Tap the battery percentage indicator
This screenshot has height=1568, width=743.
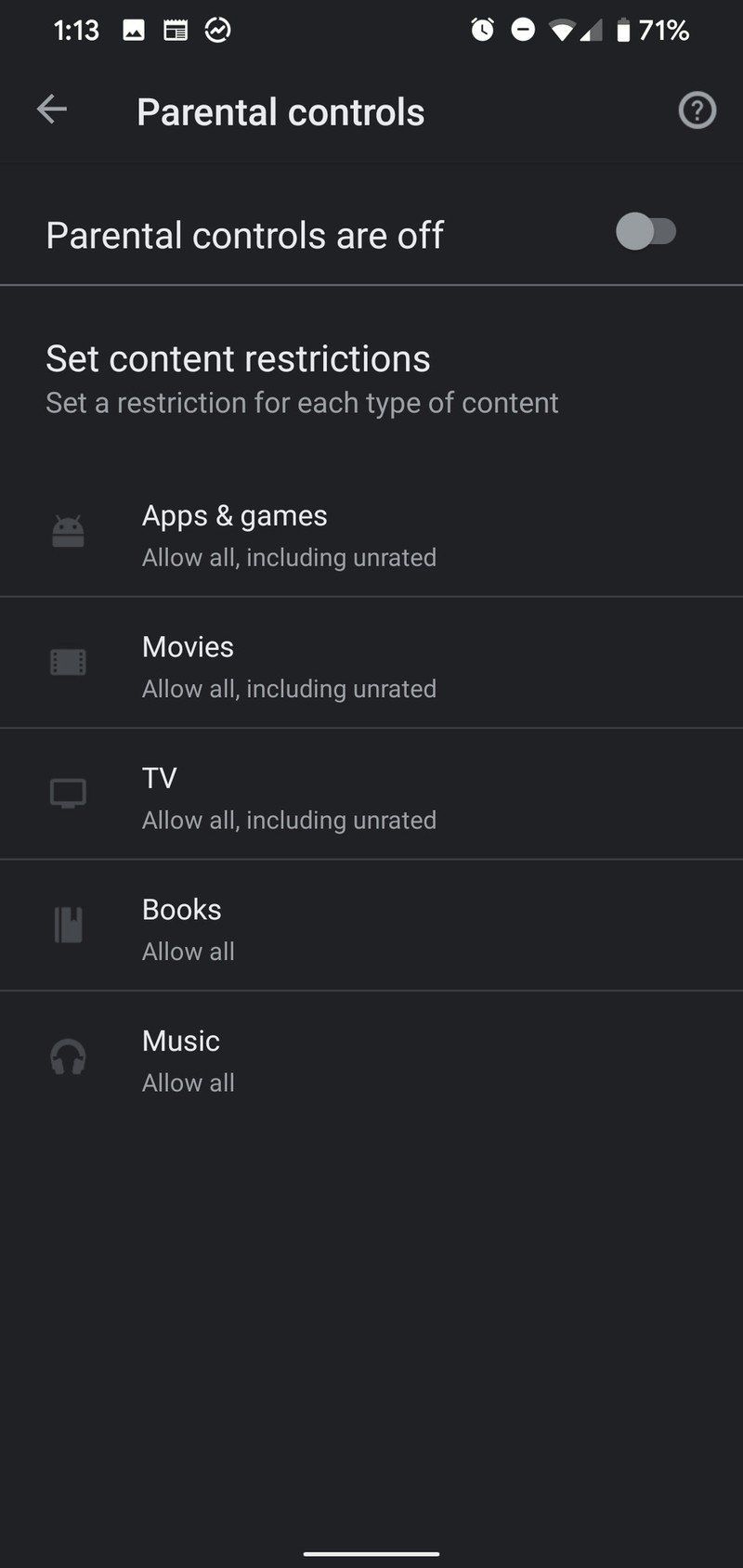coord(663,29)
